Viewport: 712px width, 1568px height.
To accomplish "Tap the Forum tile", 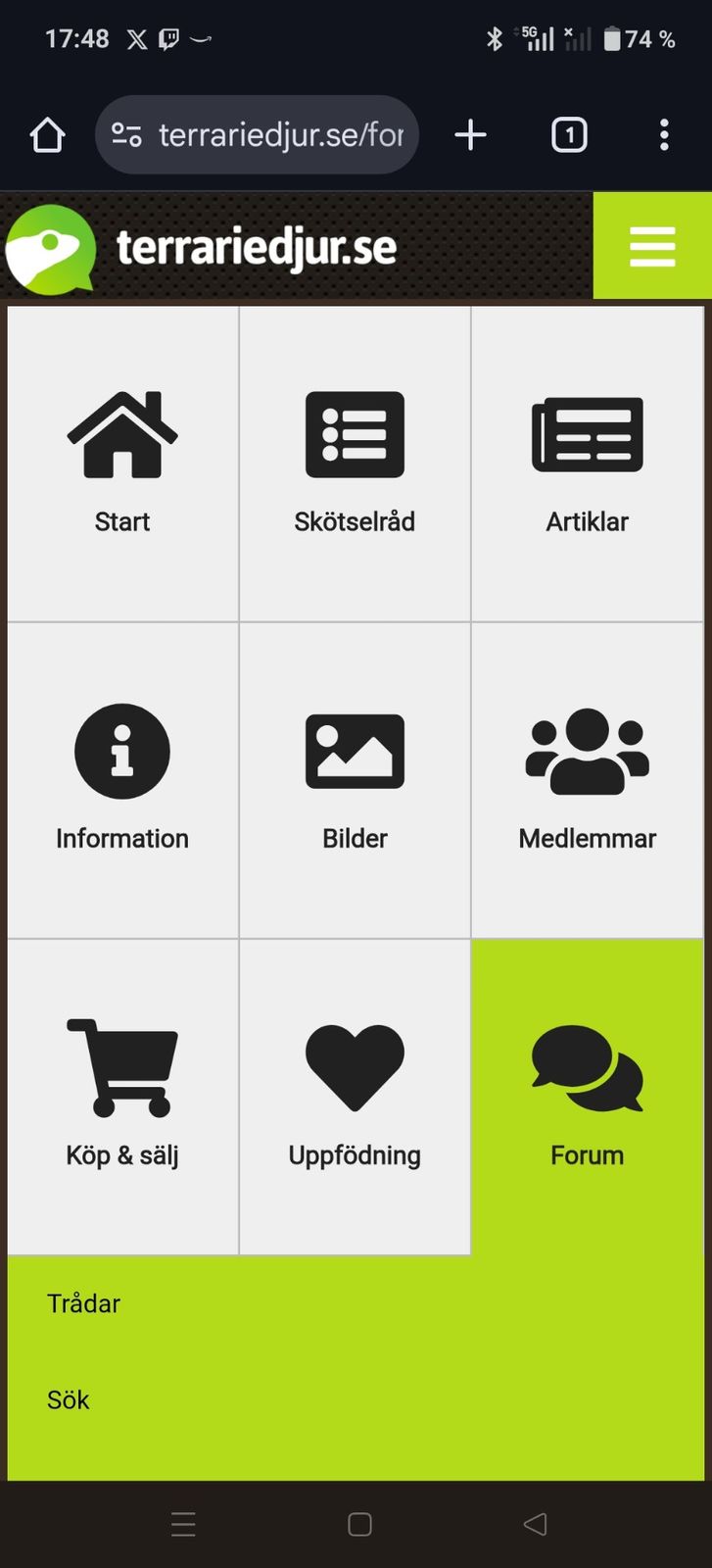I will point(587,1097).
